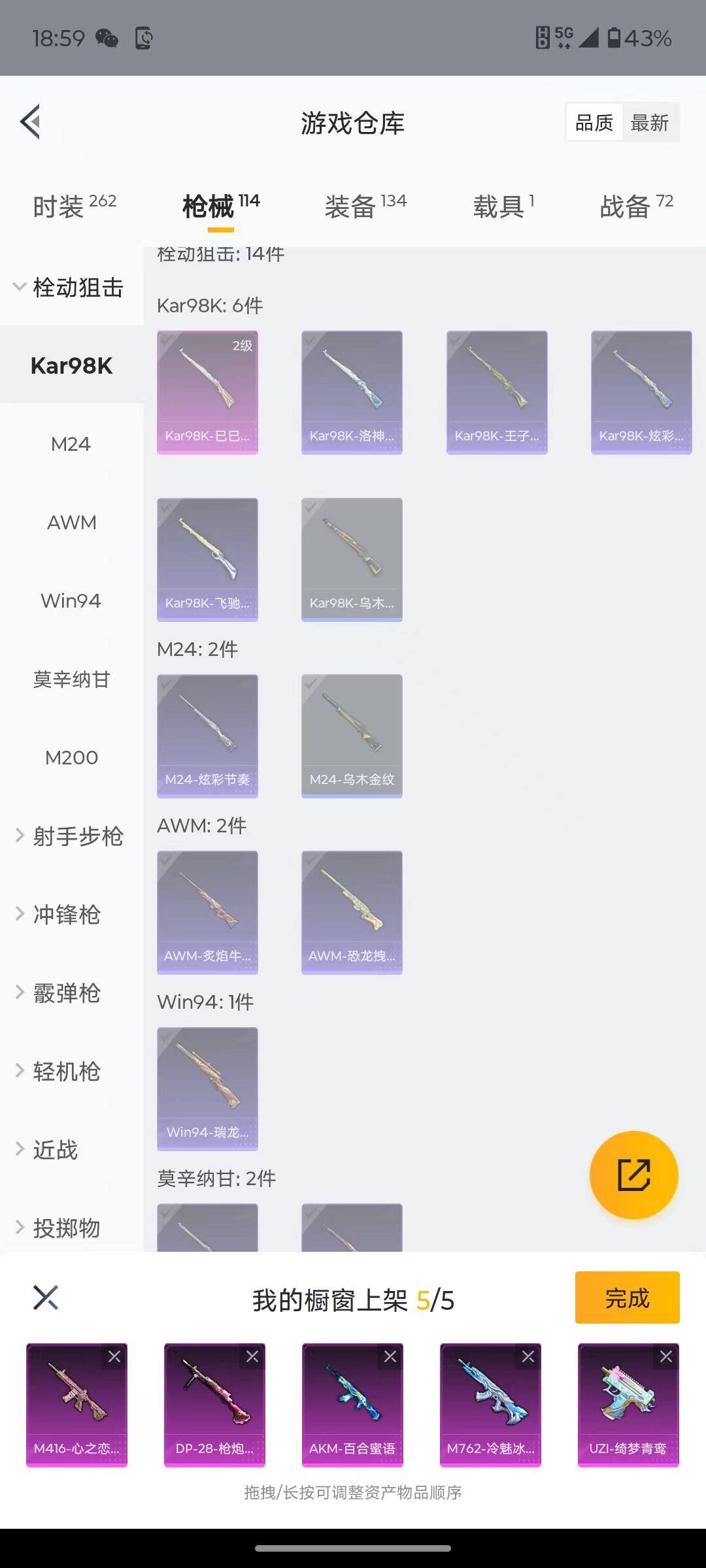Remove AKM-百合蜜语 from the showcase
Viewport: 706px width, 1568px height.
pos(390,1357)
